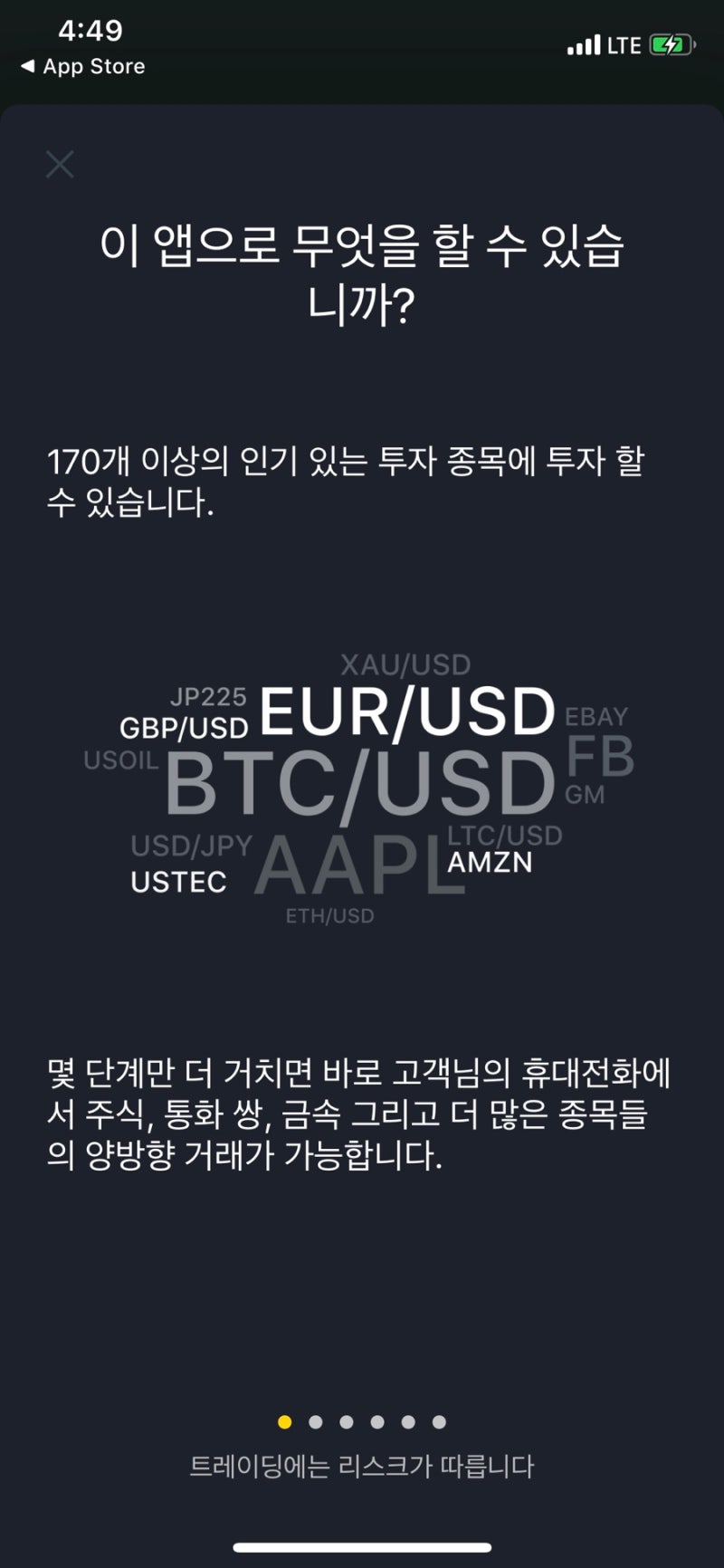This screenshot has width=724, height=1568.
Task: Return to the App Store via back link
Action: pyautogui.click(x=82, y=65)
